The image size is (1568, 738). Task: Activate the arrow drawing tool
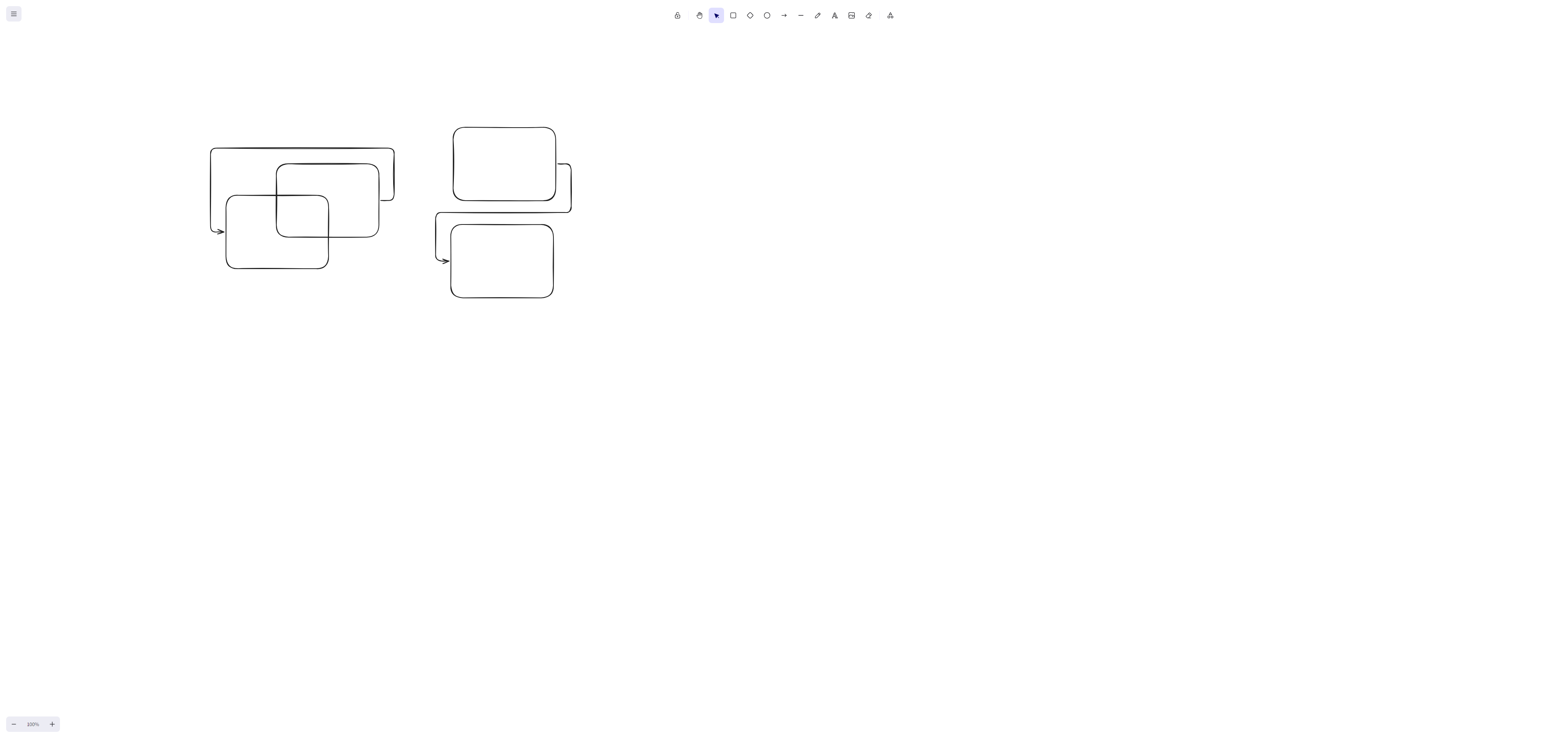[784, 16]
